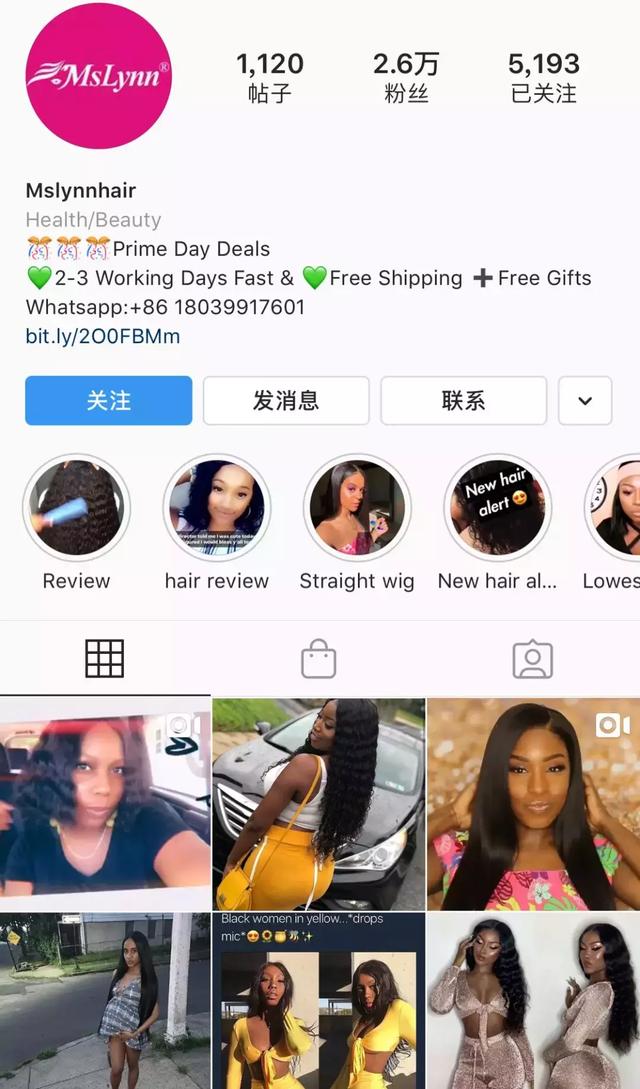Screen dimensions: 640x1089
Task: Open the Straight wig highlight
Action: pos(357,508)
